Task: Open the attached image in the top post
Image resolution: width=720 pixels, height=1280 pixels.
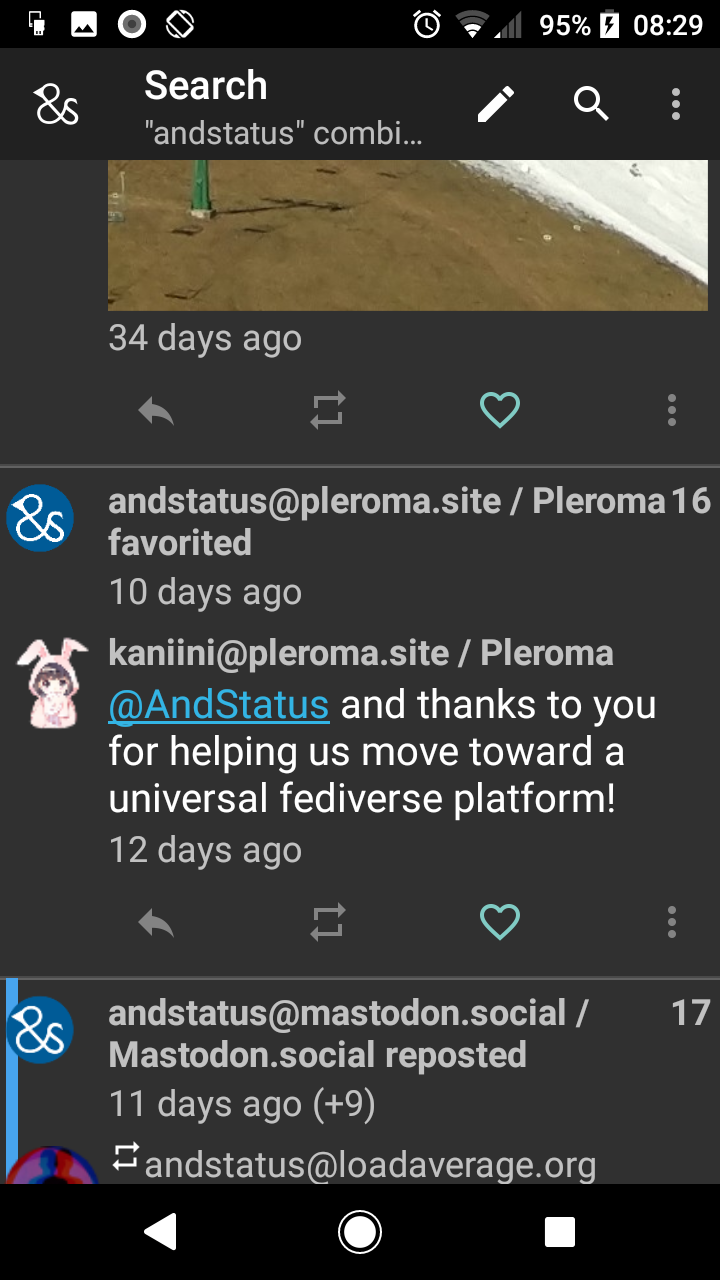Action: click(407, 235)
